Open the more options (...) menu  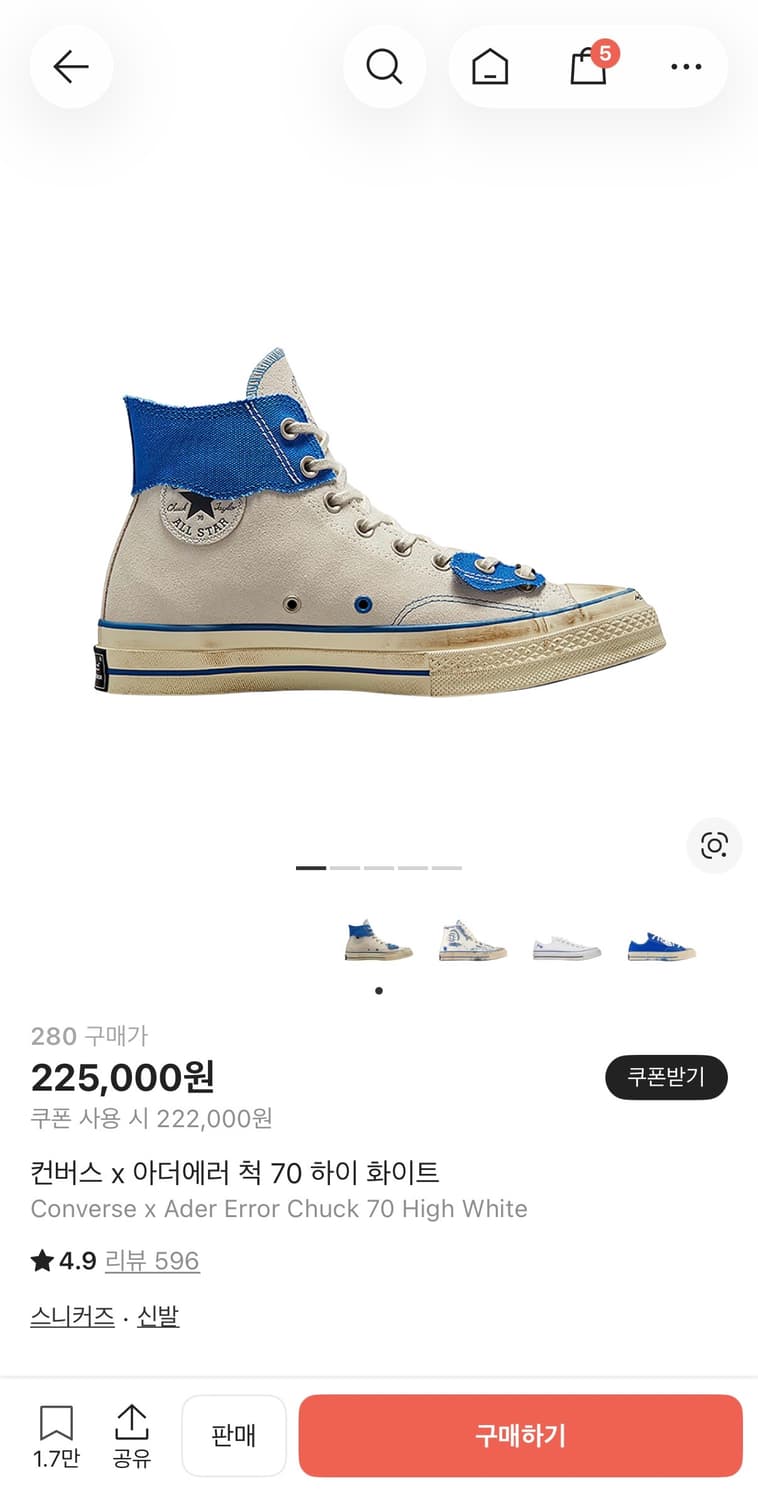[x=686, y=66]
